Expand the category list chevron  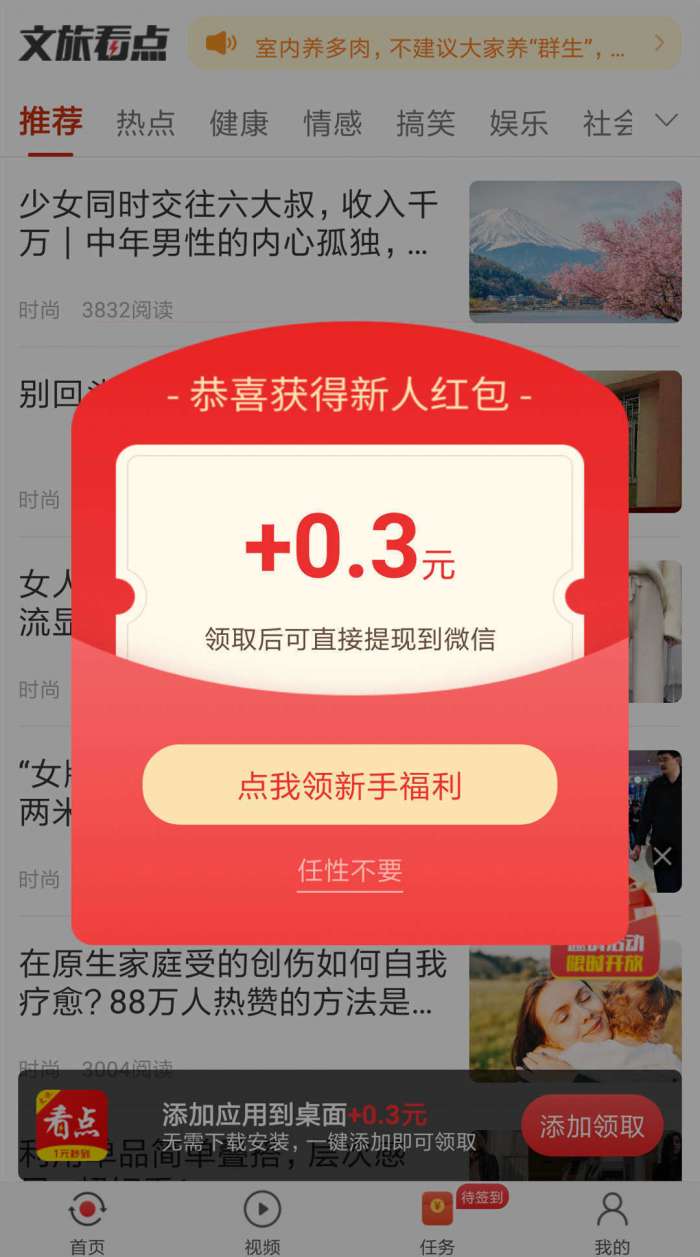(666, 121)
